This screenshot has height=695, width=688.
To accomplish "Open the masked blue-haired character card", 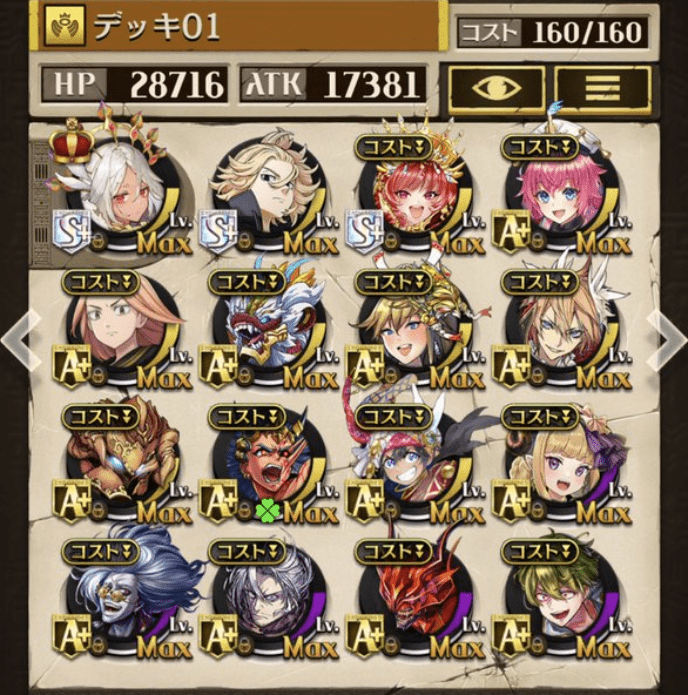I will [x=120, y=602].
